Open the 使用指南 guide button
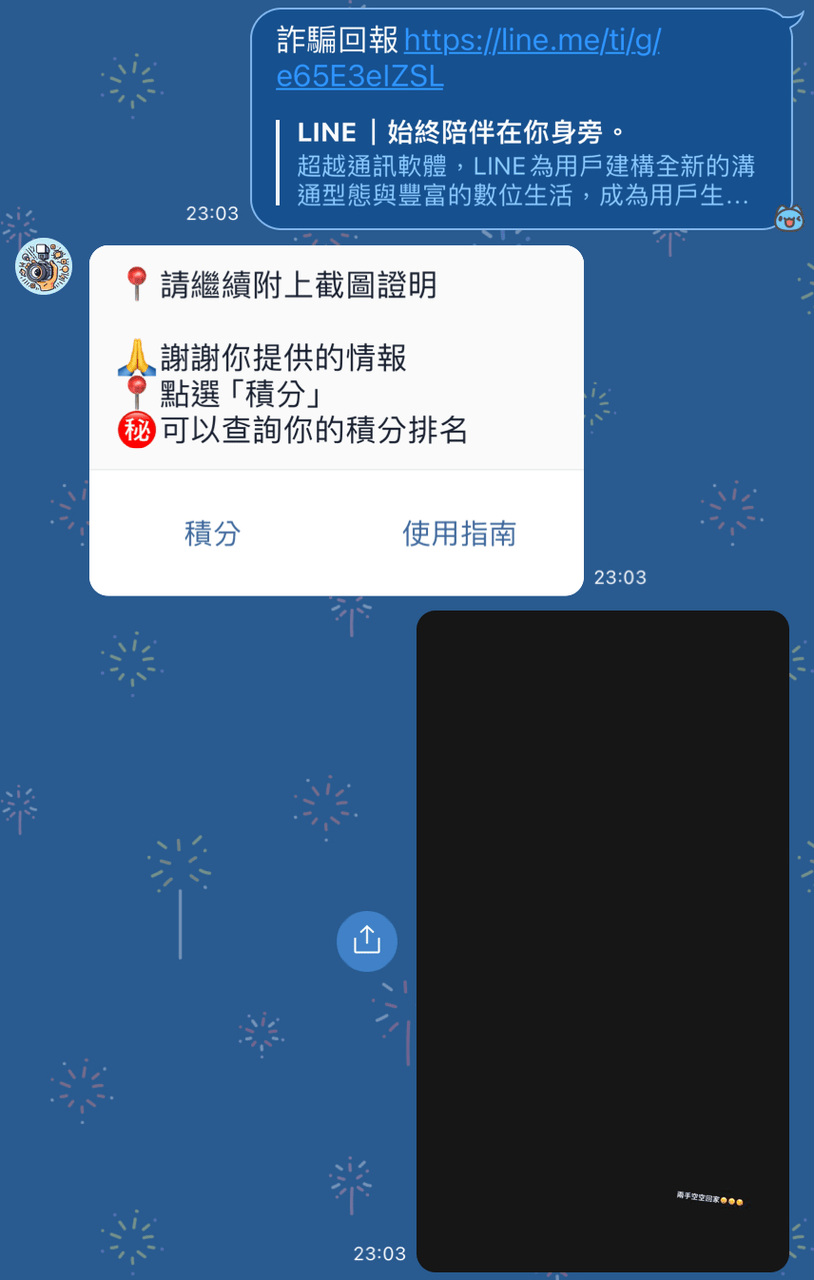Screen dimensions: 814x1280 pyautogui.click(x=459, y=533)
